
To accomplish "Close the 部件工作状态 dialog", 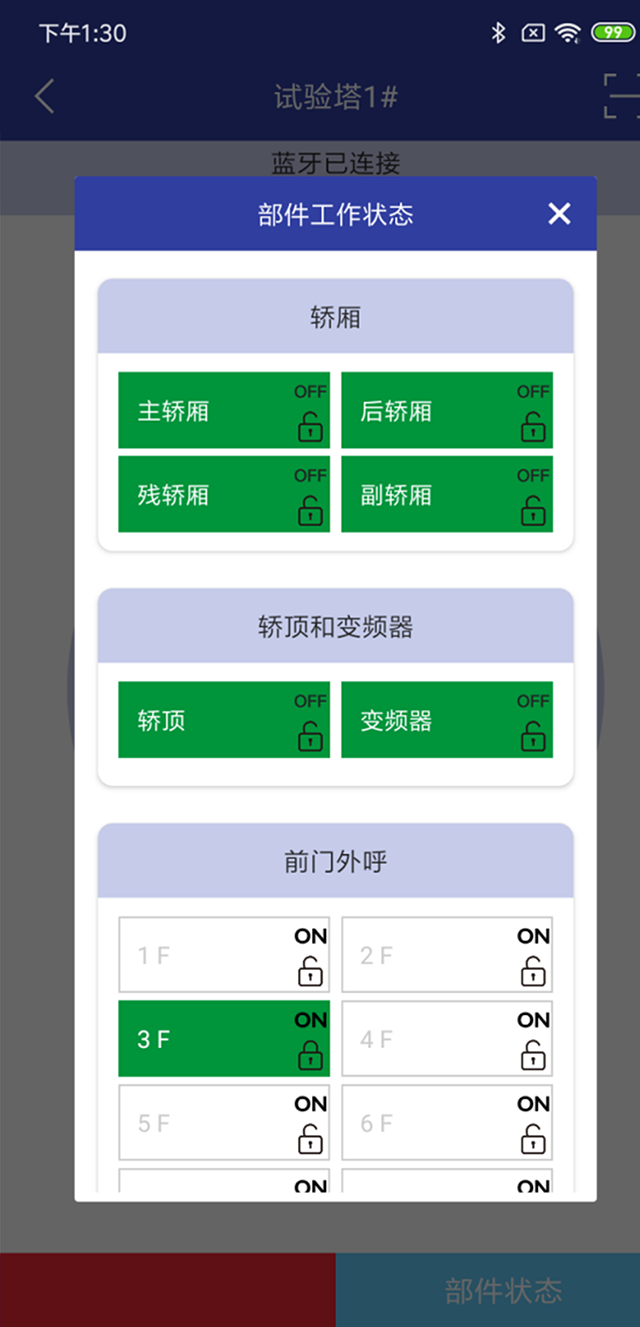I will tap(559, 213).
